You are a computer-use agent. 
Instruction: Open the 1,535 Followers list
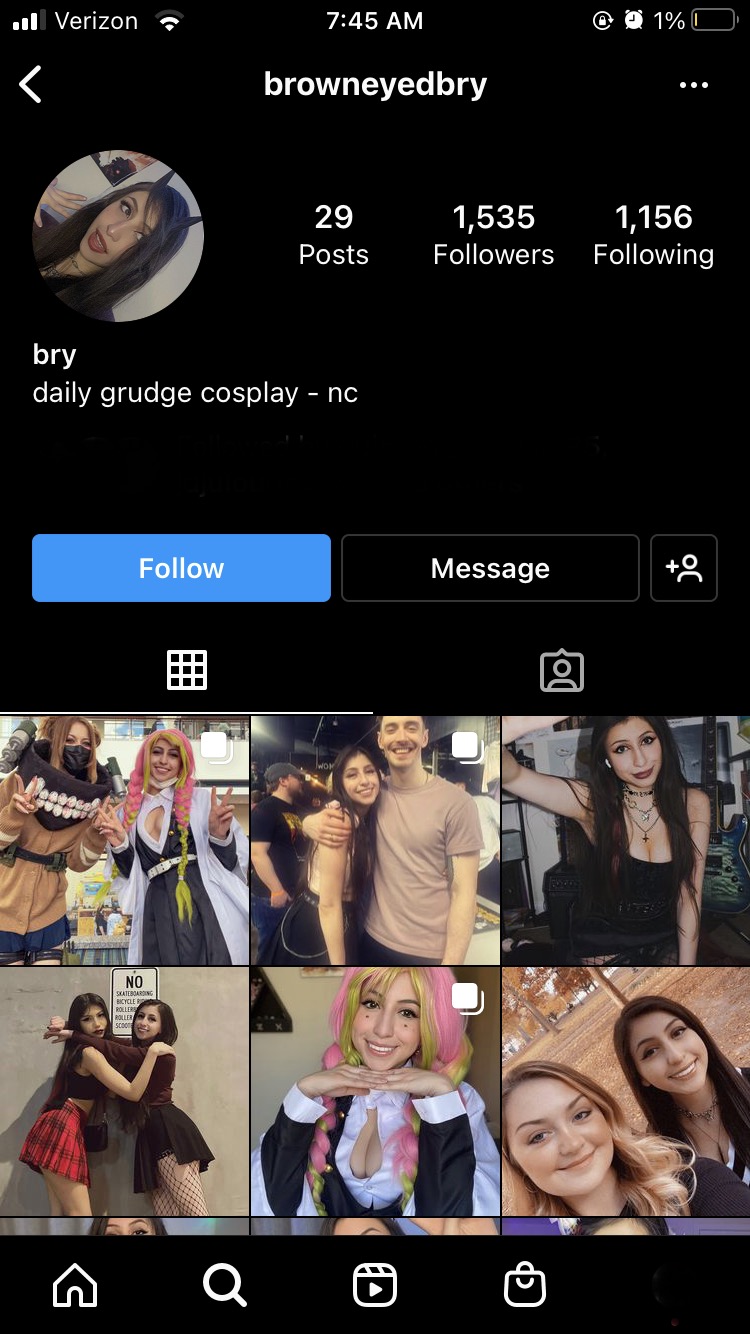[493, 235]
